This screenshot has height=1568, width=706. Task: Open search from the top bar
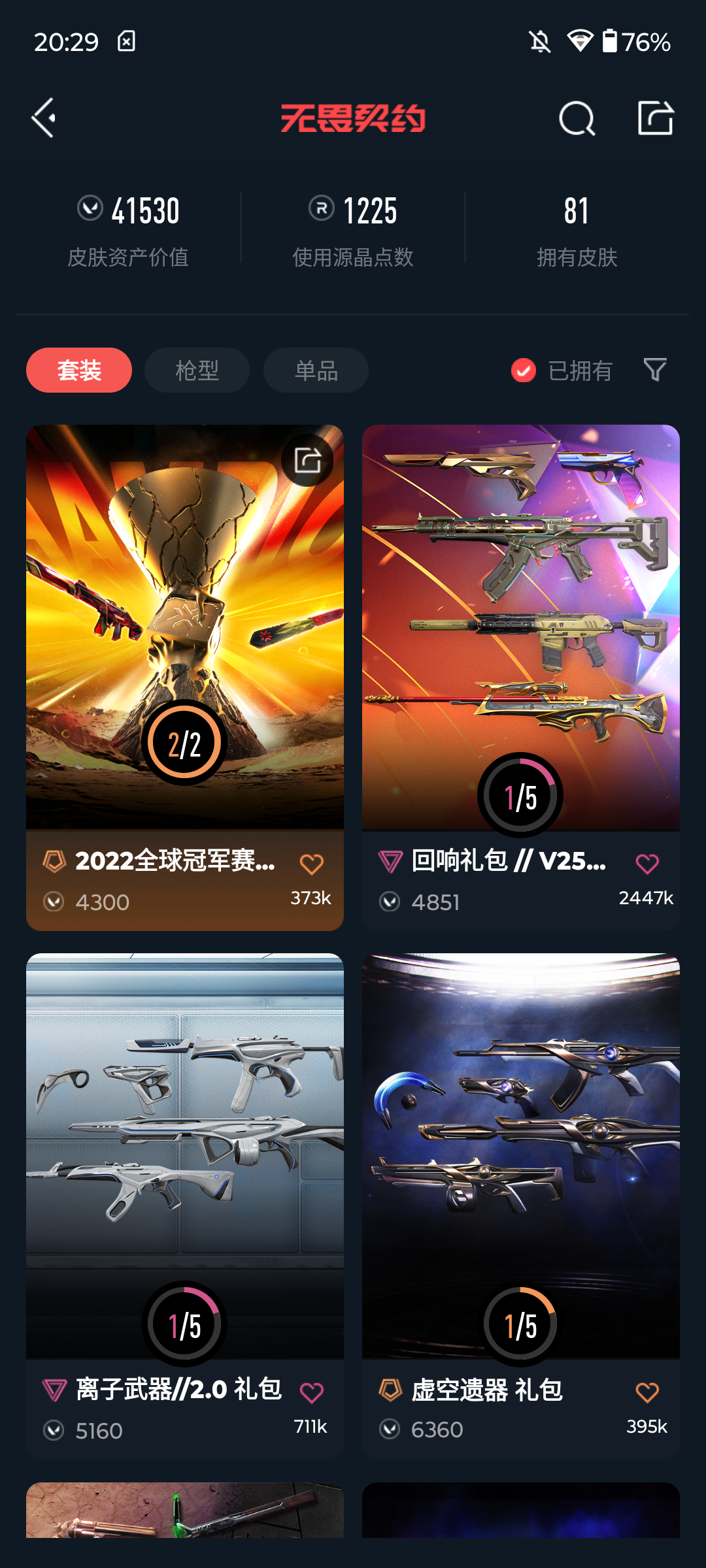coord(577,118)
